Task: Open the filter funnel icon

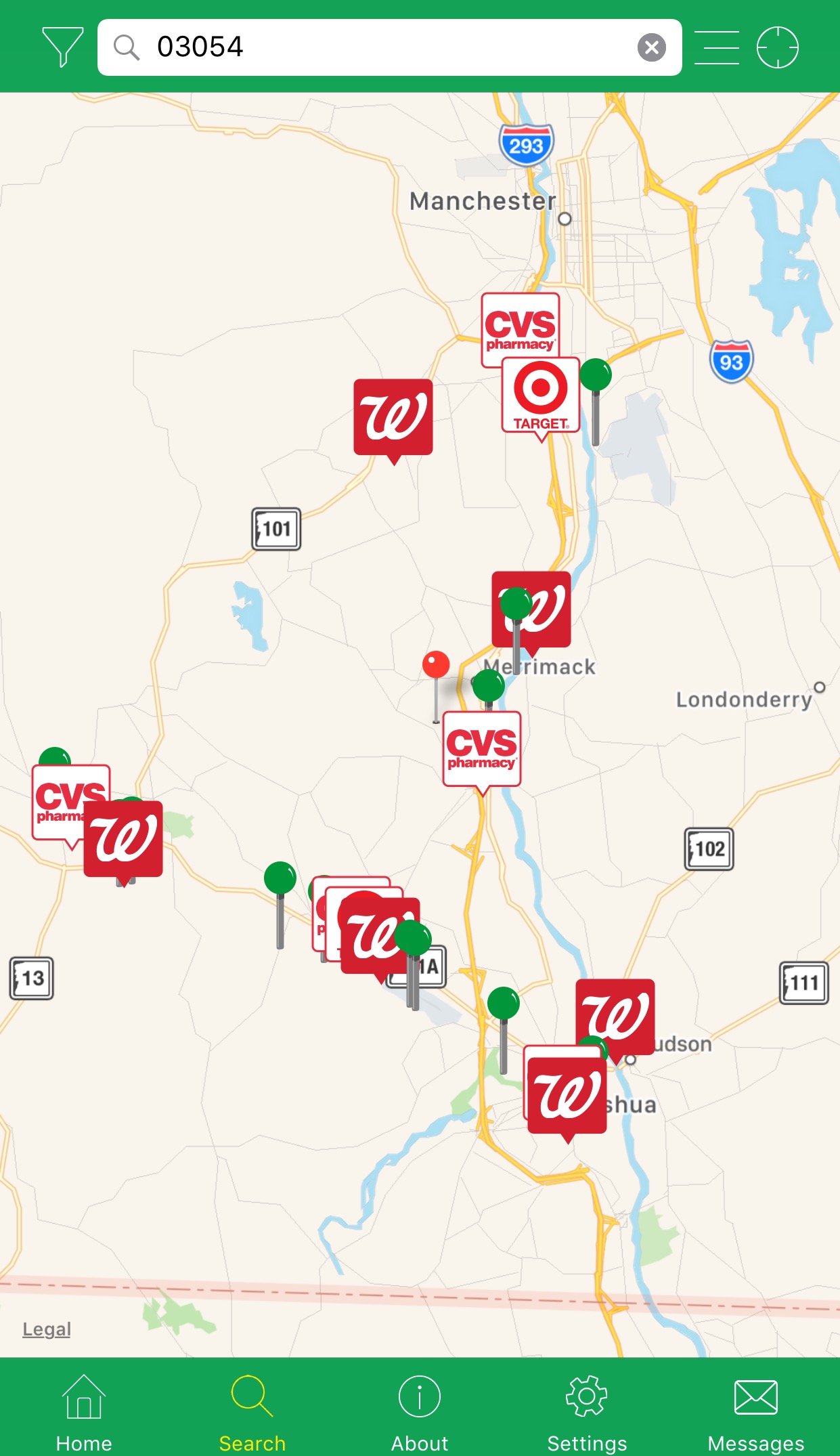Action: coord(62,47)
